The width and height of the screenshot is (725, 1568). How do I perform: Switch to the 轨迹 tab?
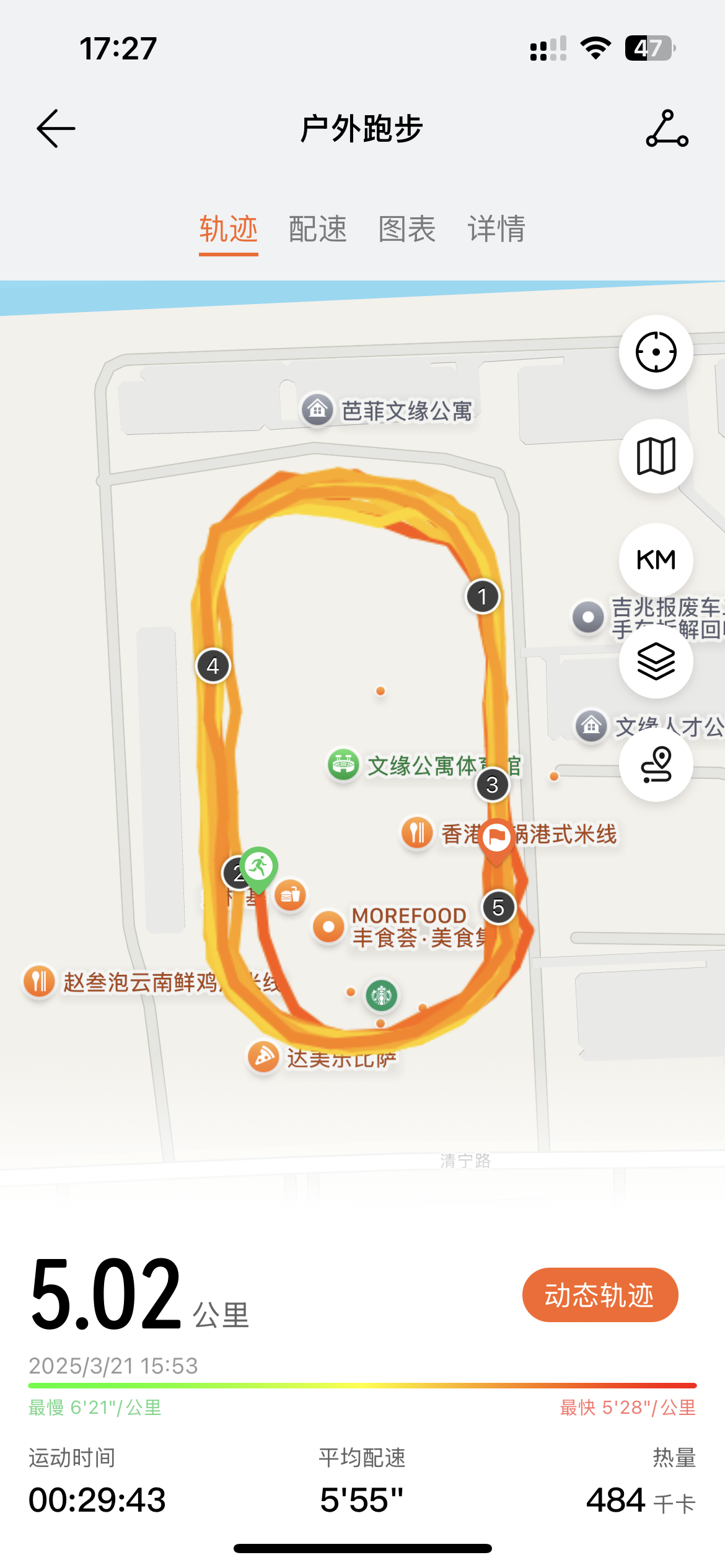pos(228,229)
